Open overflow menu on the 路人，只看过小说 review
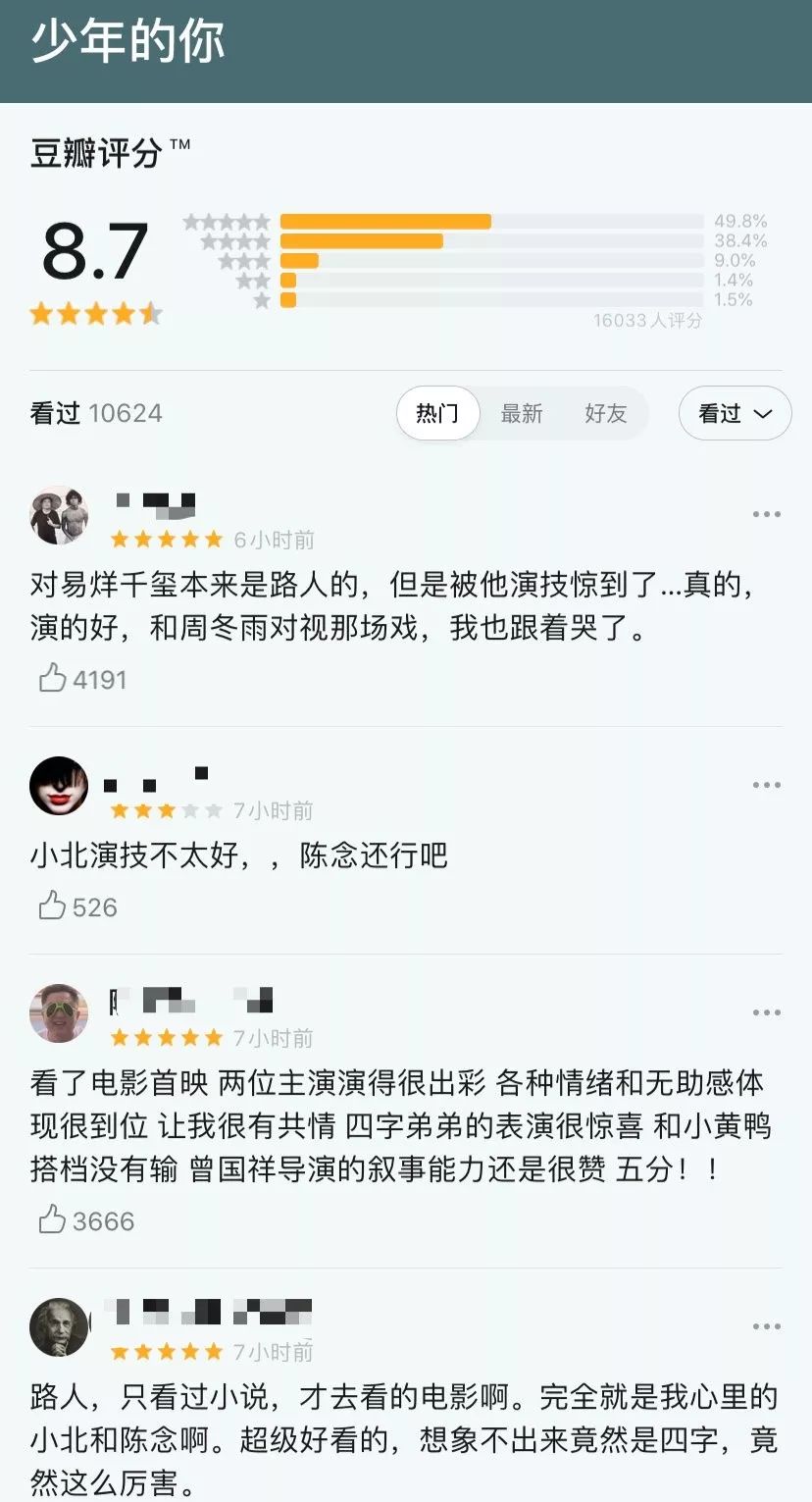 pos(766,1326)
